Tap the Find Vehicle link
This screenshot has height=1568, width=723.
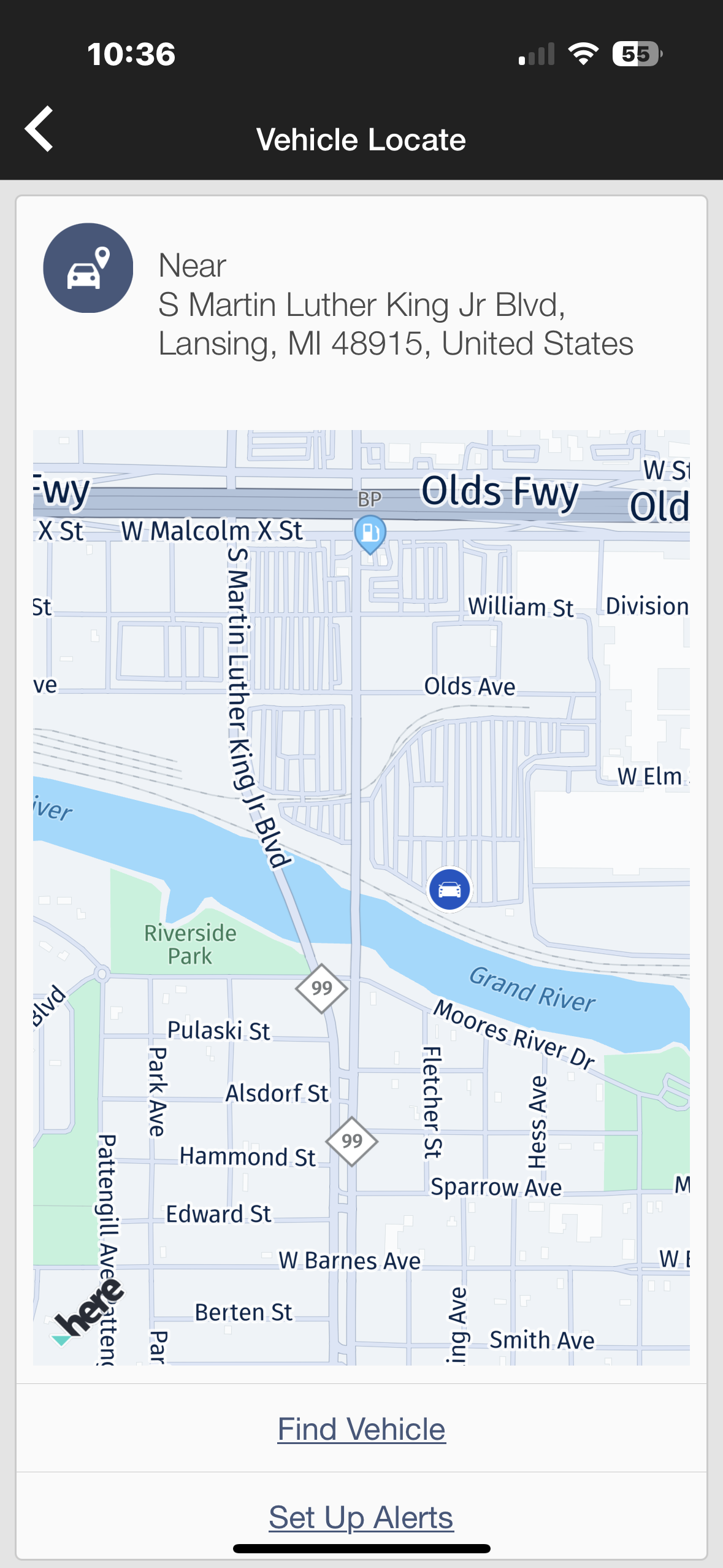click(361, 1429)
